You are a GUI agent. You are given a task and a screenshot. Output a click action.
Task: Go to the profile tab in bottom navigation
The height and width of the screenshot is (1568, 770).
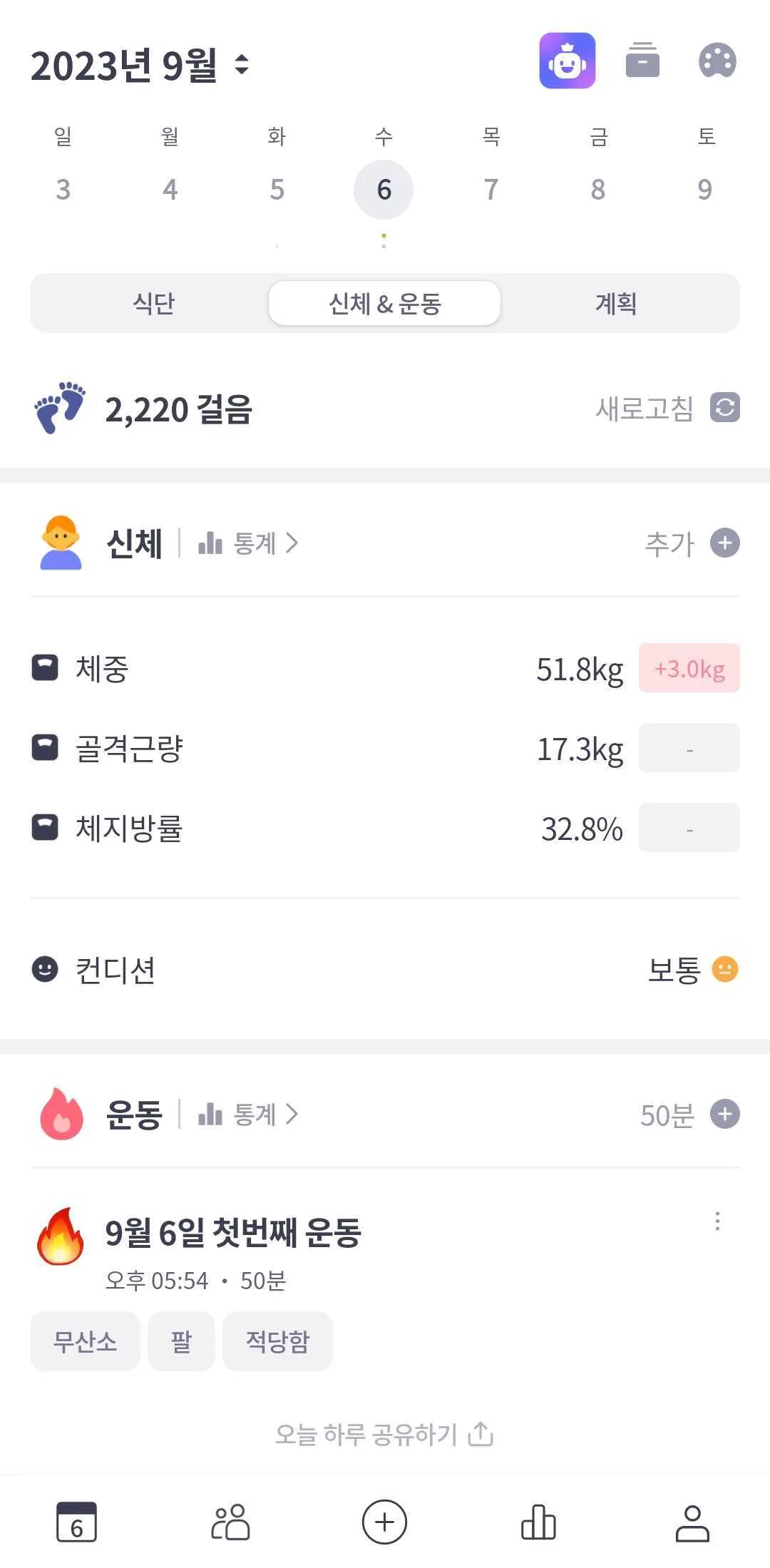692,1523
